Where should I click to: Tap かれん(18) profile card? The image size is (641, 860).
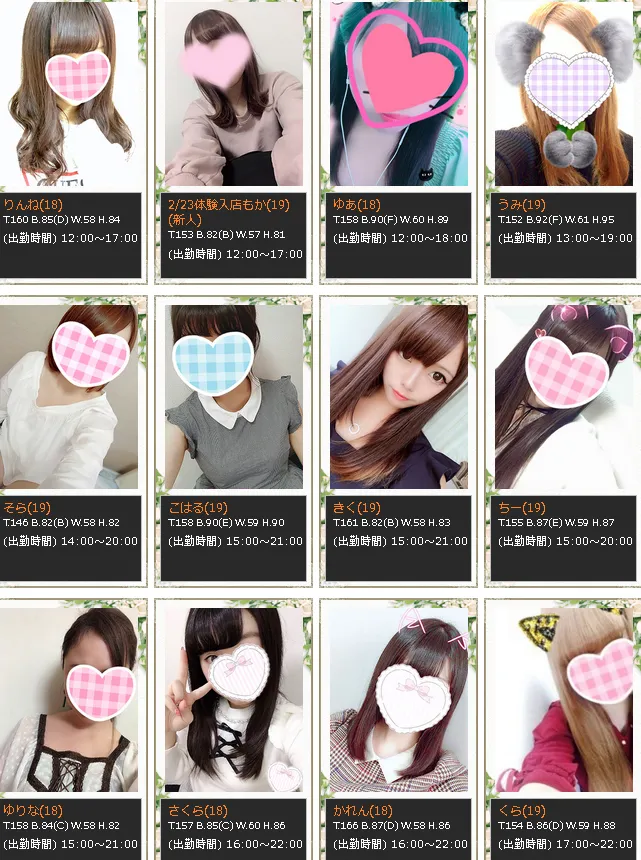399,700
